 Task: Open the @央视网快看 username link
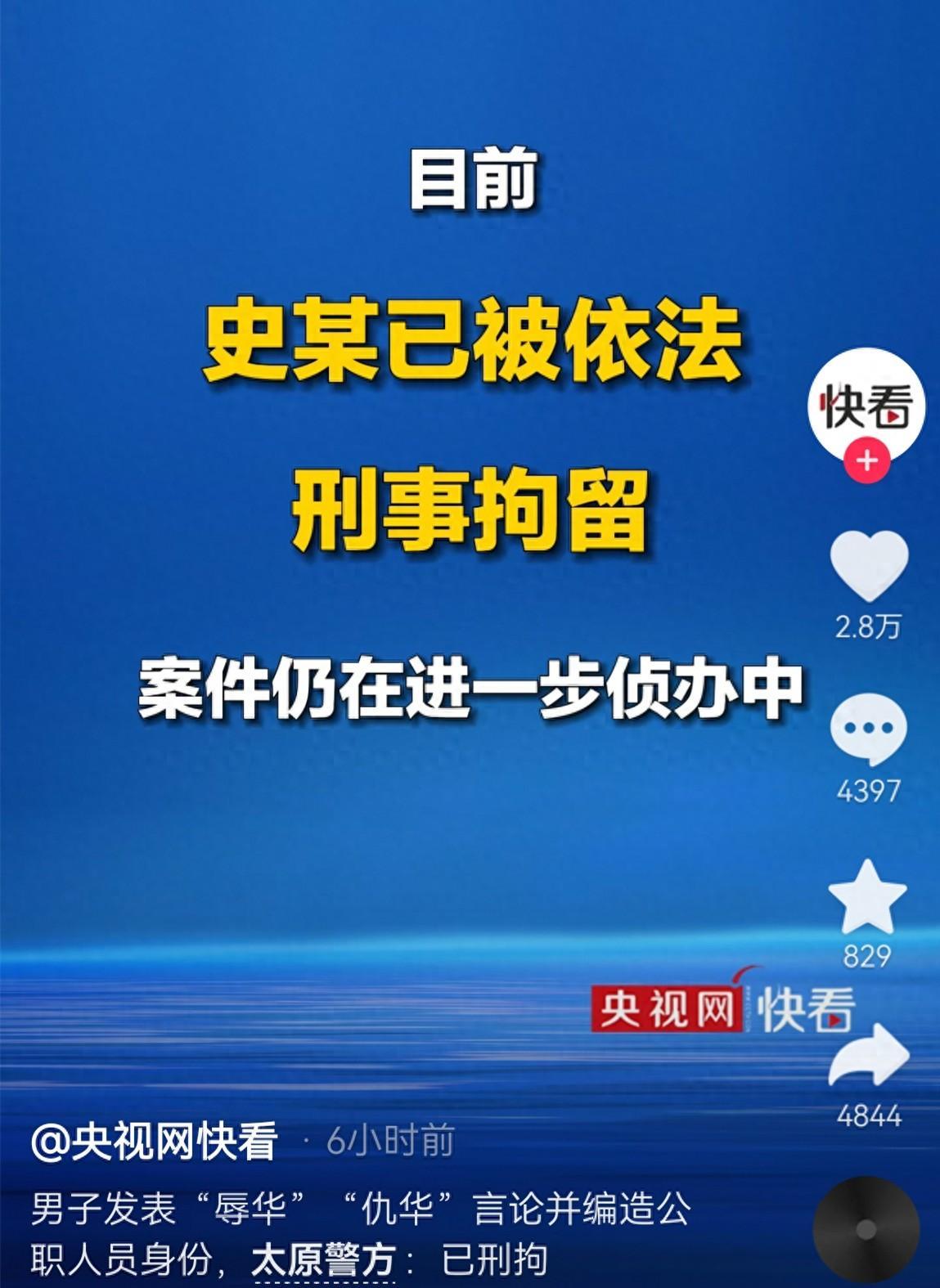155,1142
